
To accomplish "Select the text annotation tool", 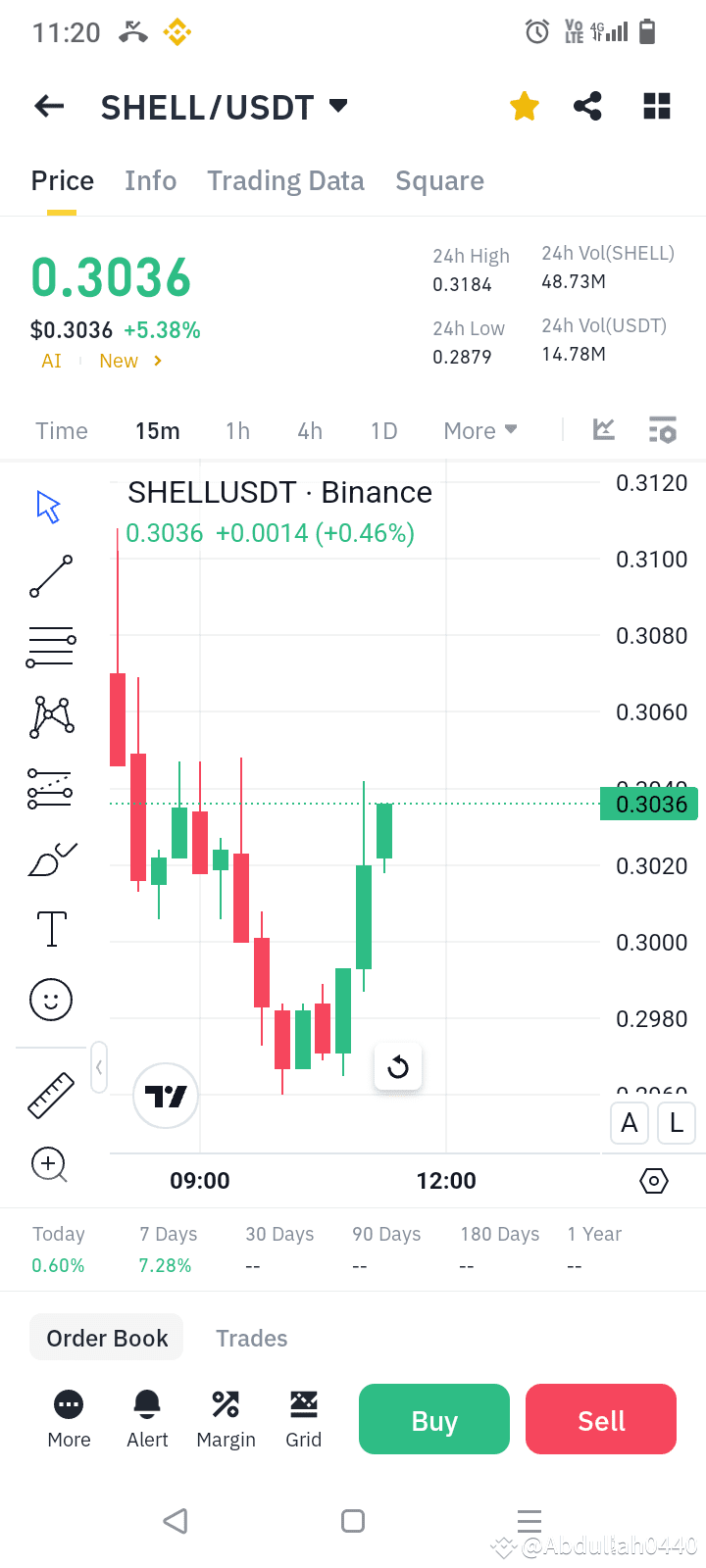I will [x=50, y=928].
